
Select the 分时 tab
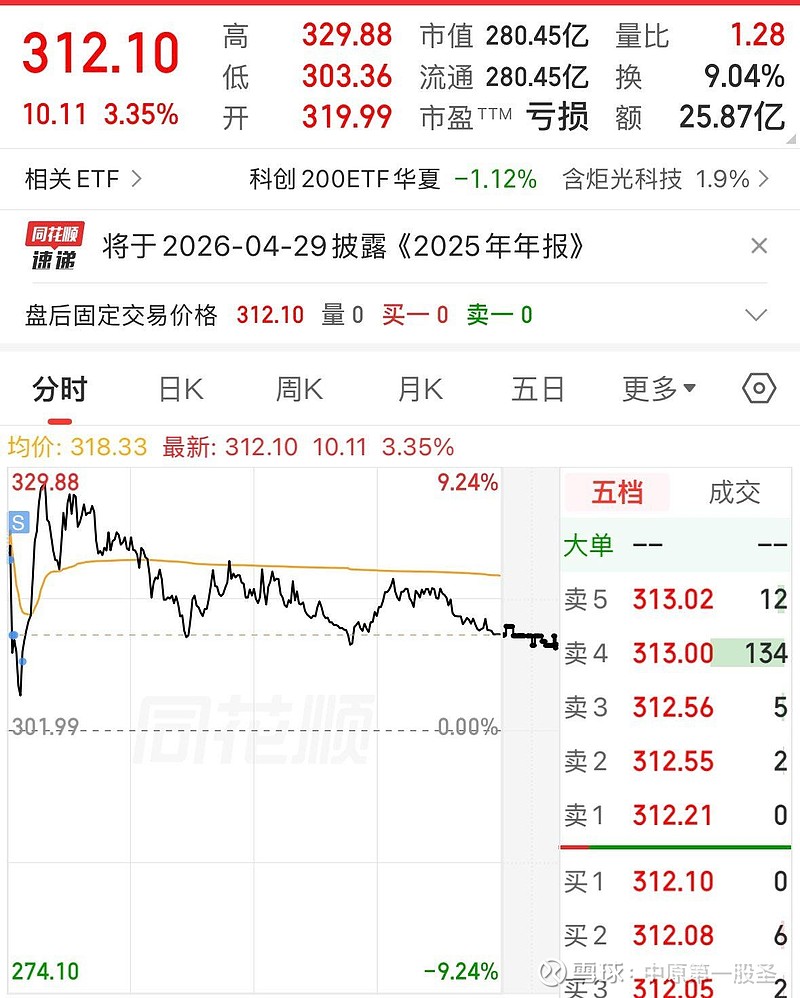pos(62,388)
